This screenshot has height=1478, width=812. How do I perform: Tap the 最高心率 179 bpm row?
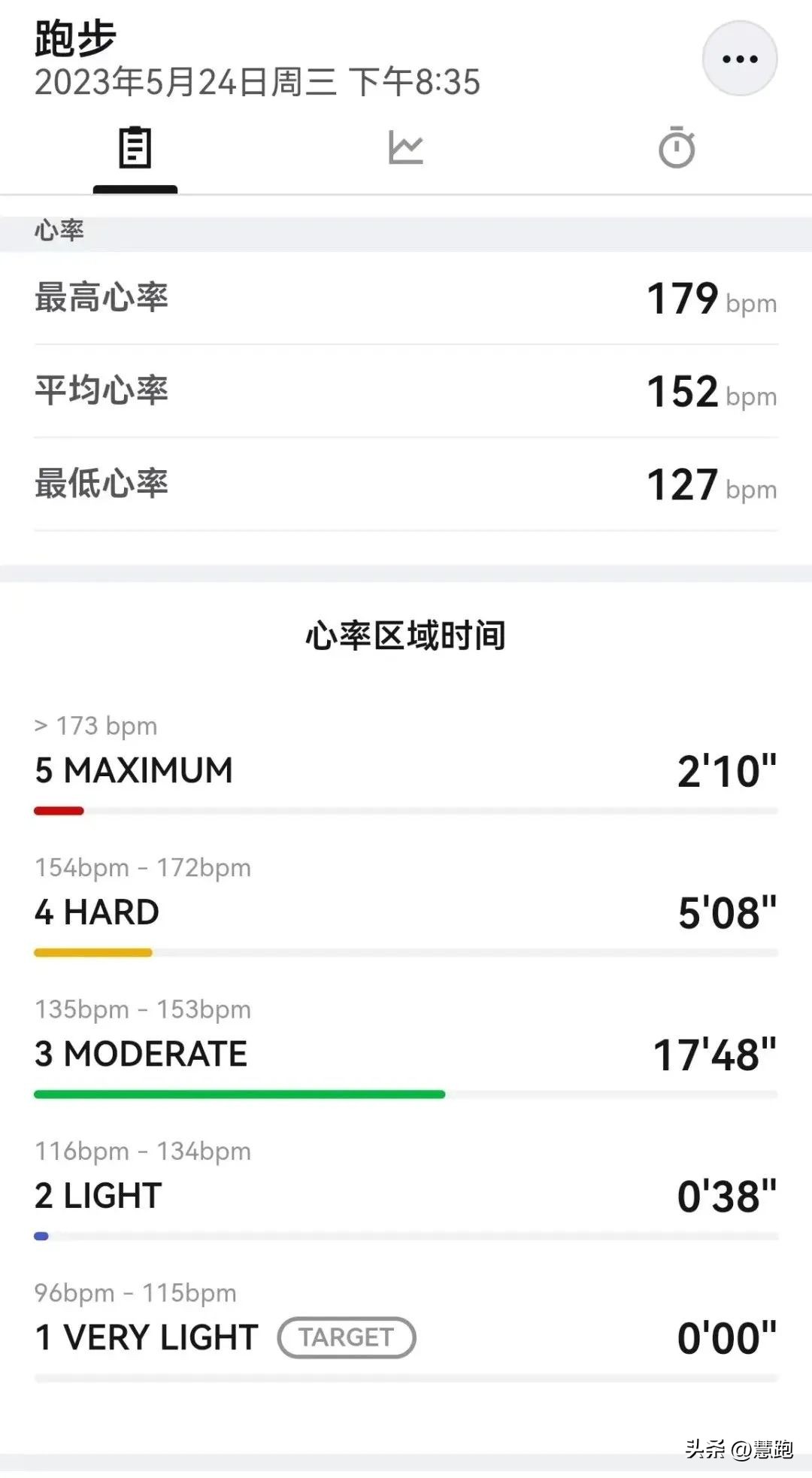406,298
